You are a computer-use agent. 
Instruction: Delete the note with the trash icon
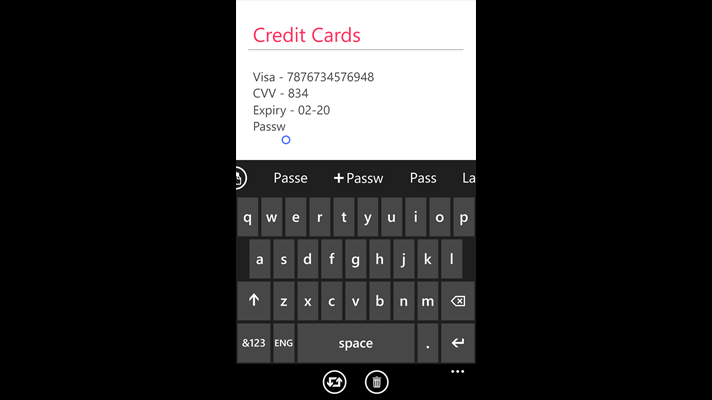[377, 381]
